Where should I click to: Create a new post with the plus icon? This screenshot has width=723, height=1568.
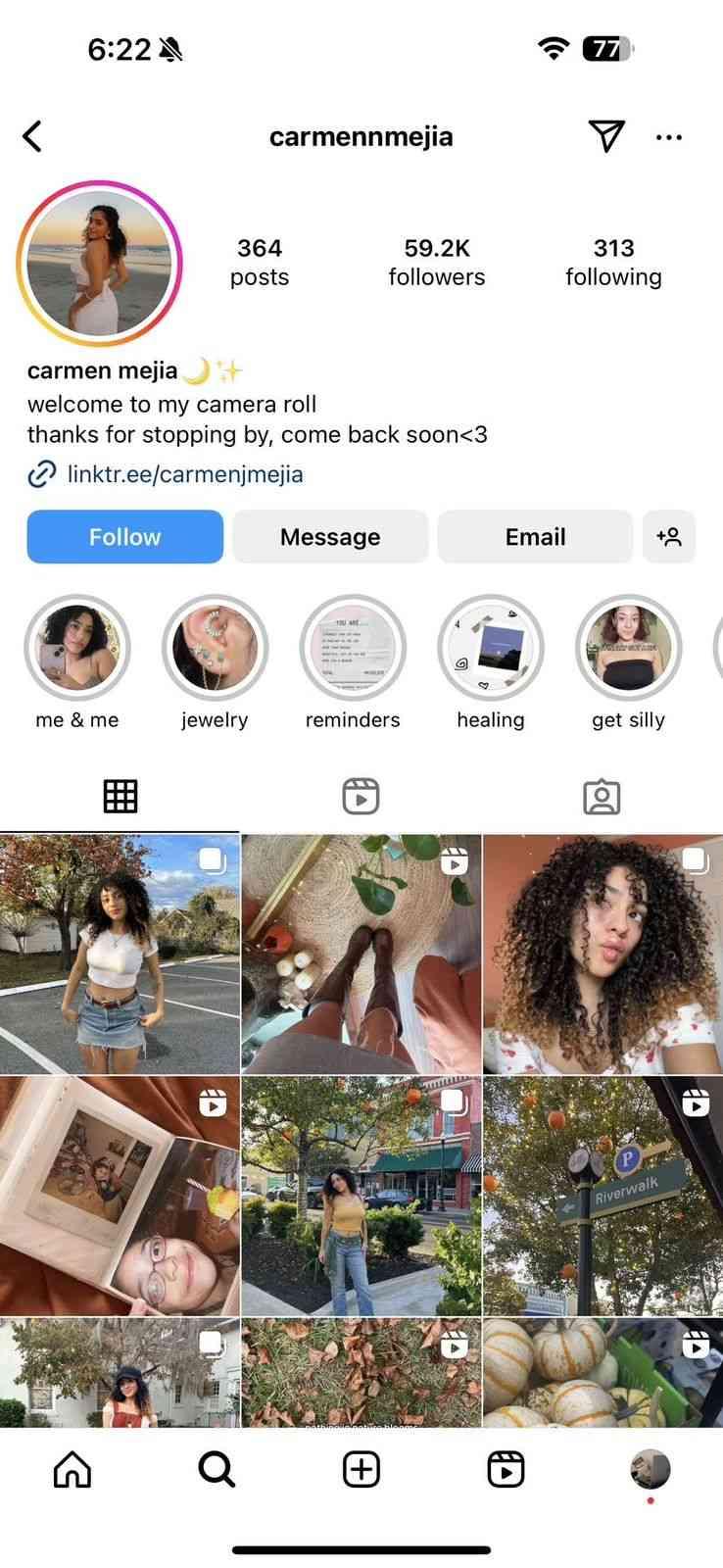[361, 1469]
